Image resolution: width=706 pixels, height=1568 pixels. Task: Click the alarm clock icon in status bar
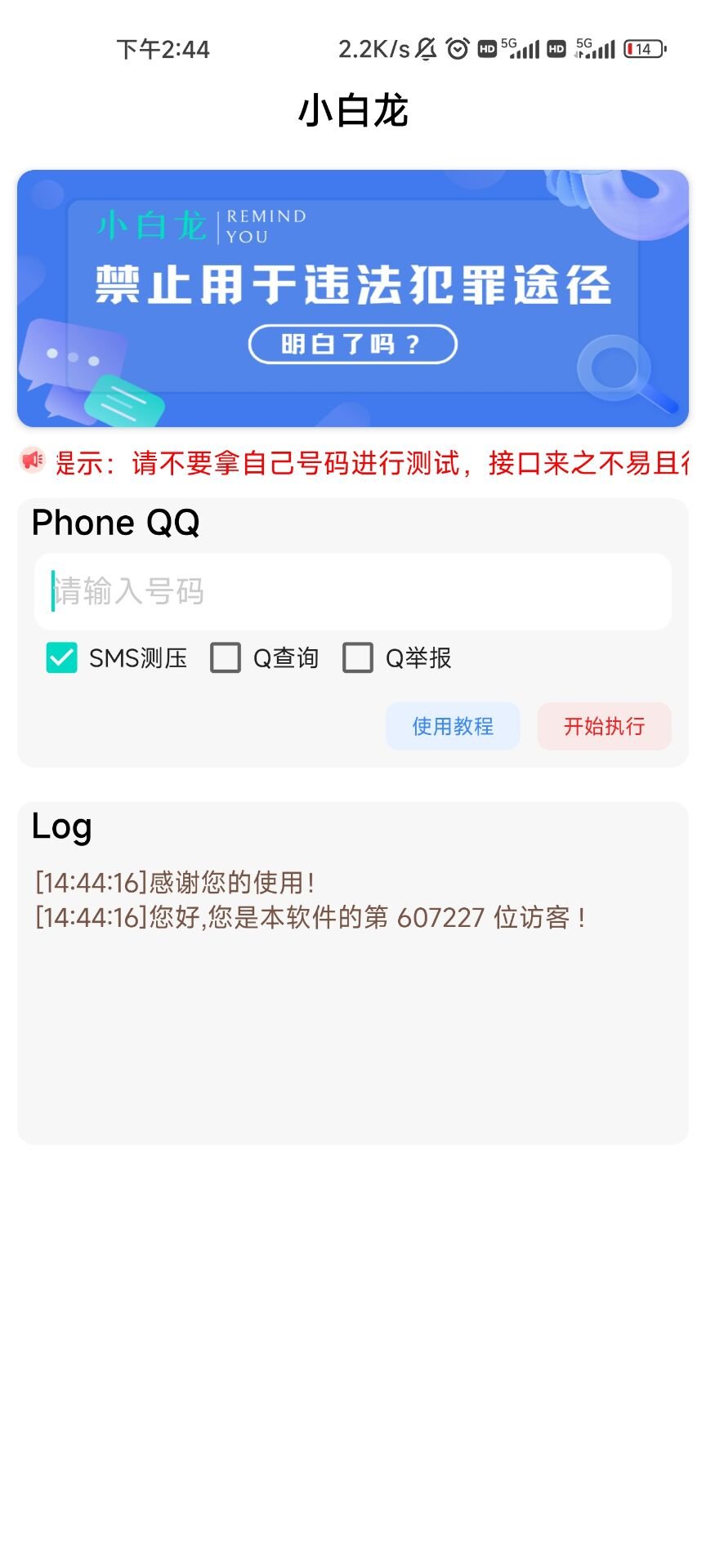coord(457,49)
